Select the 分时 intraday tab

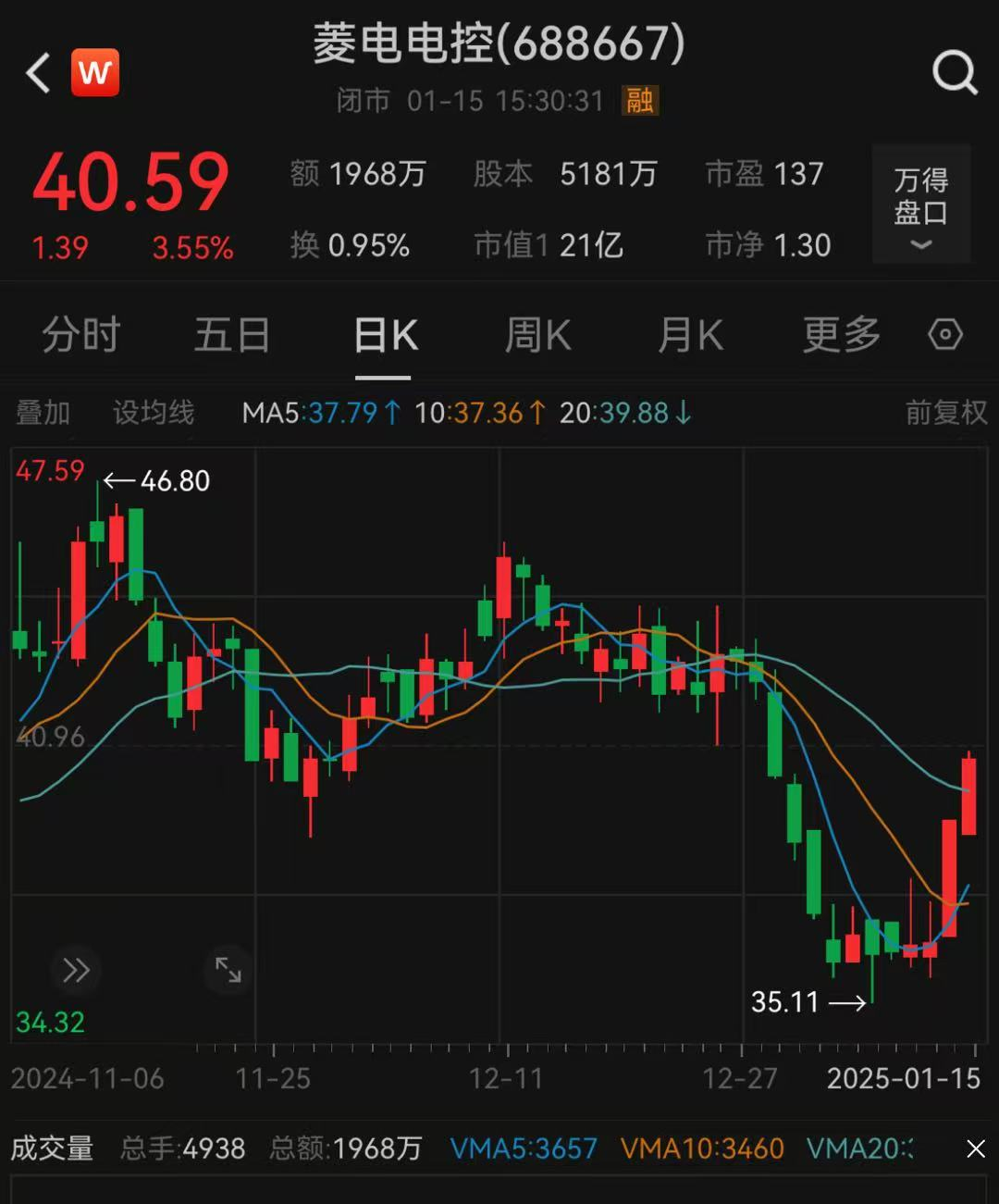[81, 335]
